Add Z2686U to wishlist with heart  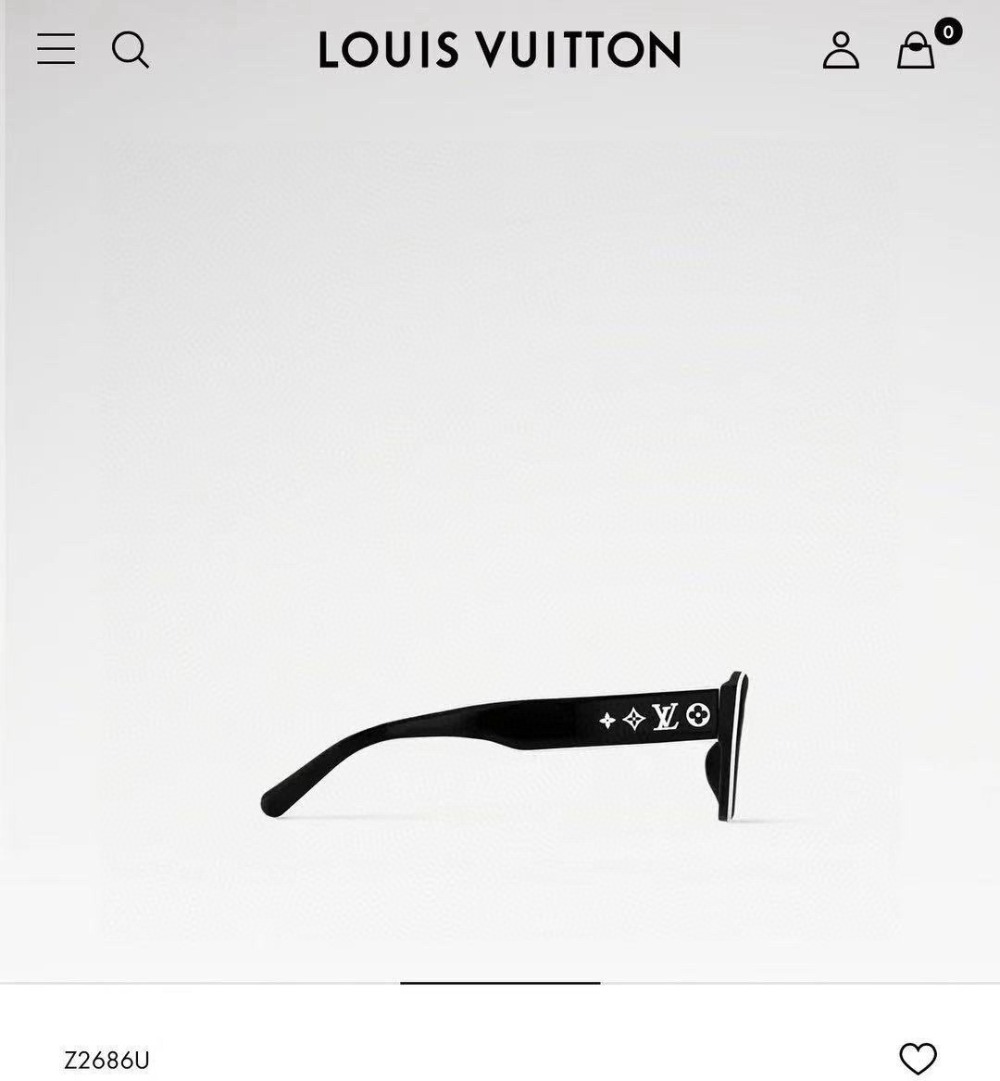[917, 1058]
